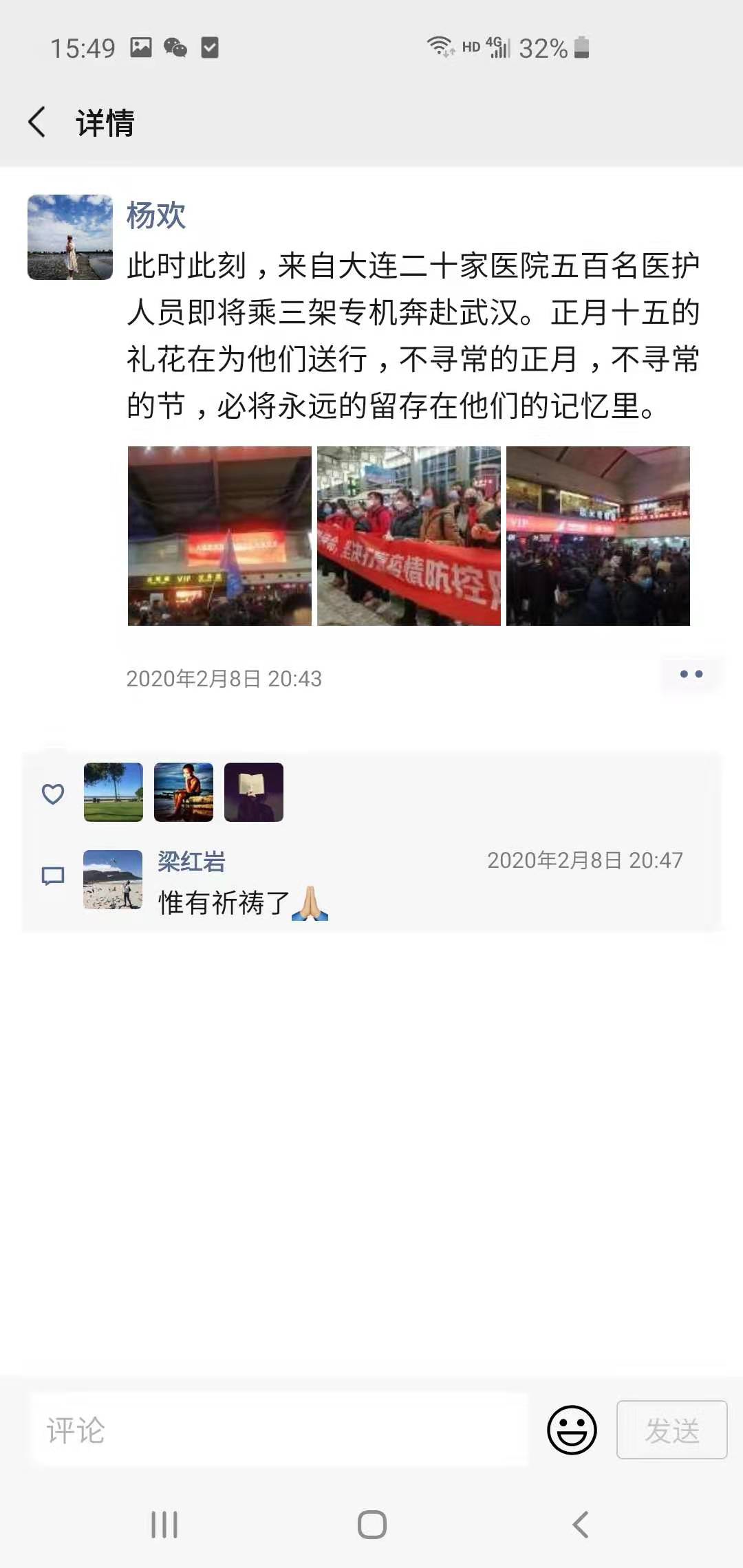Image resolution: width=743 pixels, height=1568 pixels.
Task: Open the recent apps view
Action: click(164, 1525)
